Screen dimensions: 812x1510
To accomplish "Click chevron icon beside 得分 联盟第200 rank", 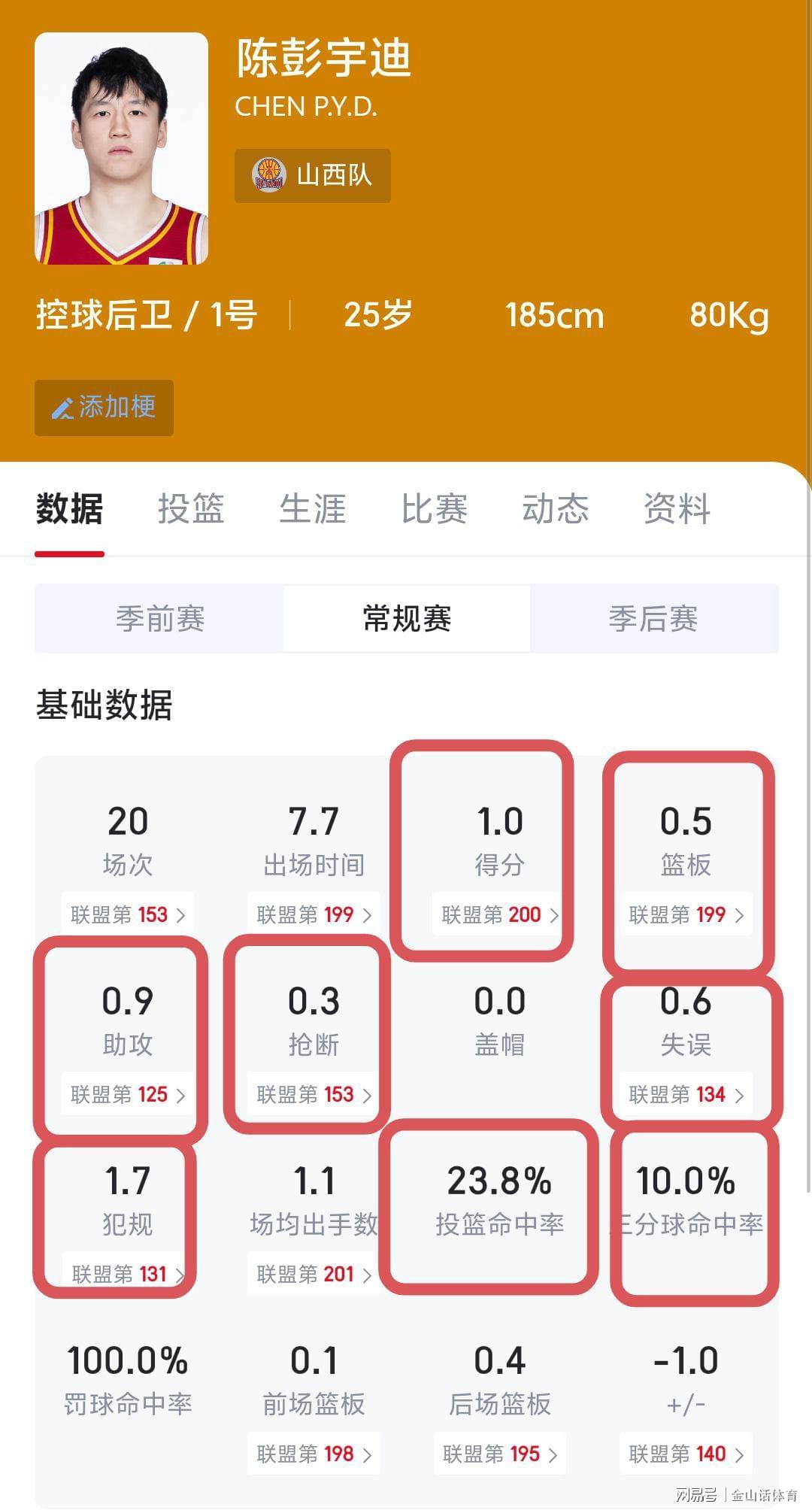I will pos(554,915).
